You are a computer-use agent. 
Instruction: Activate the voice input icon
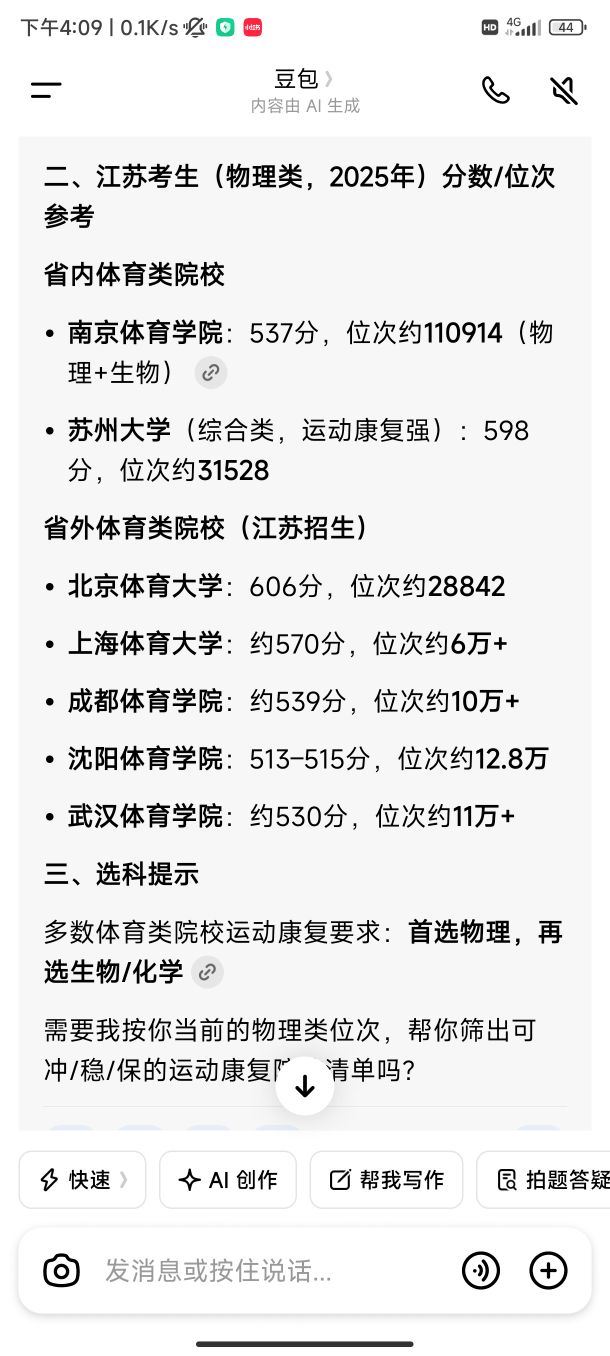(x=481, y=1271)
